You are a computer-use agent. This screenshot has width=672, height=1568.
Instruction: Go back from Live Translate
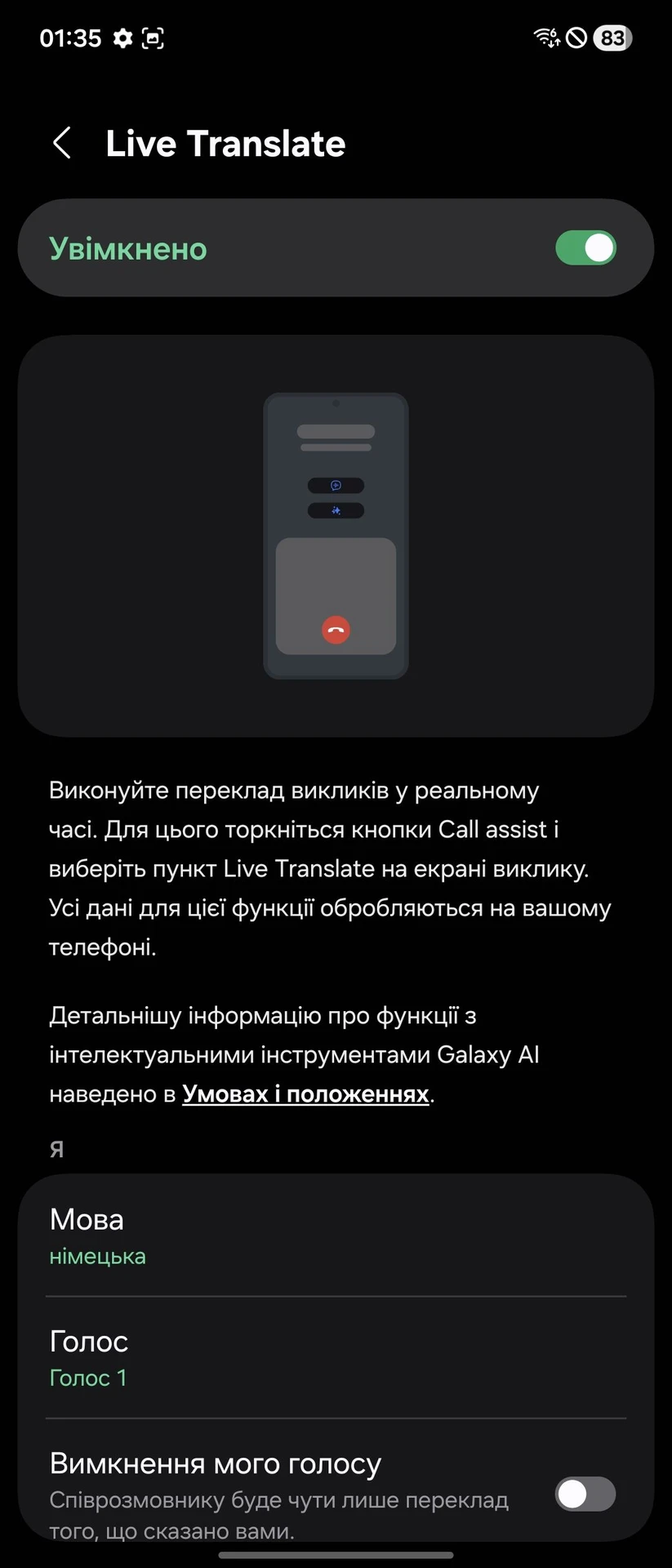coord(62,143)
